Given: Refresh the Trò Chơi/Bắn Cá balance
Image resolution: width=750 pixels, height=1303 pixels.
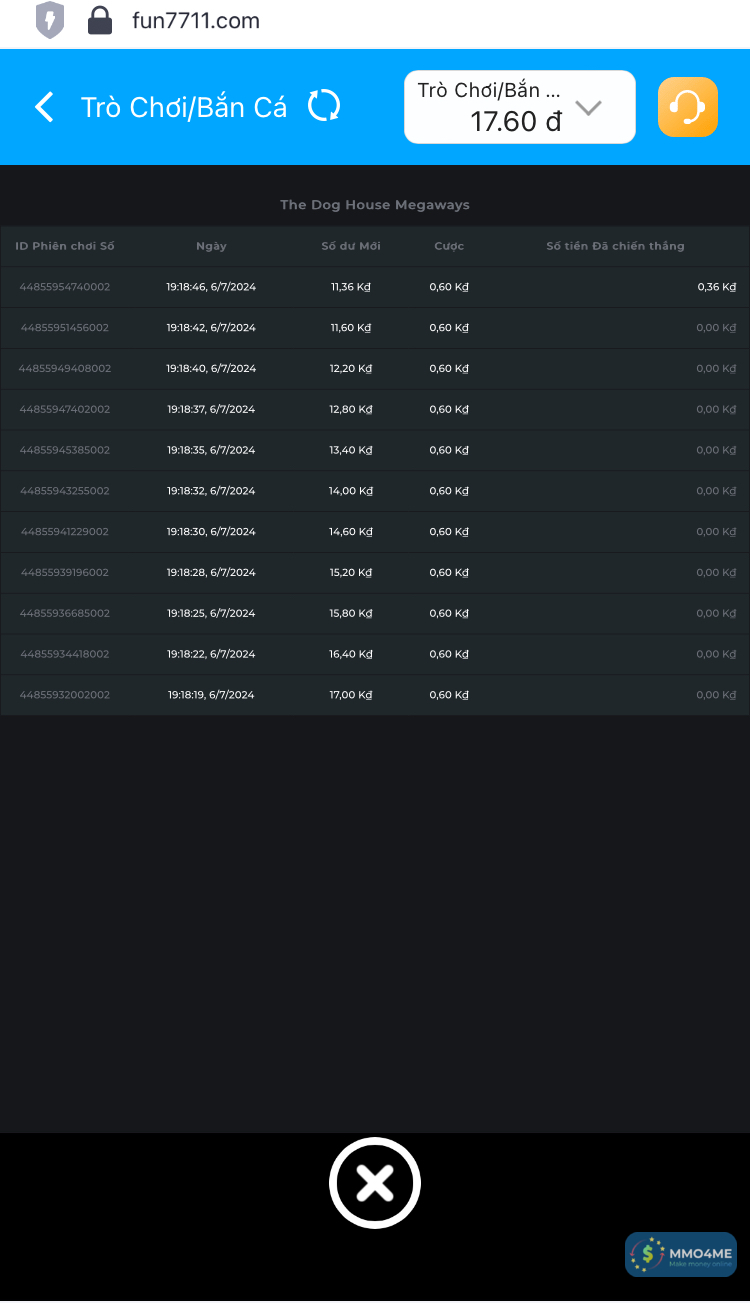Looking at the screenshot, I should click(324, 106).
